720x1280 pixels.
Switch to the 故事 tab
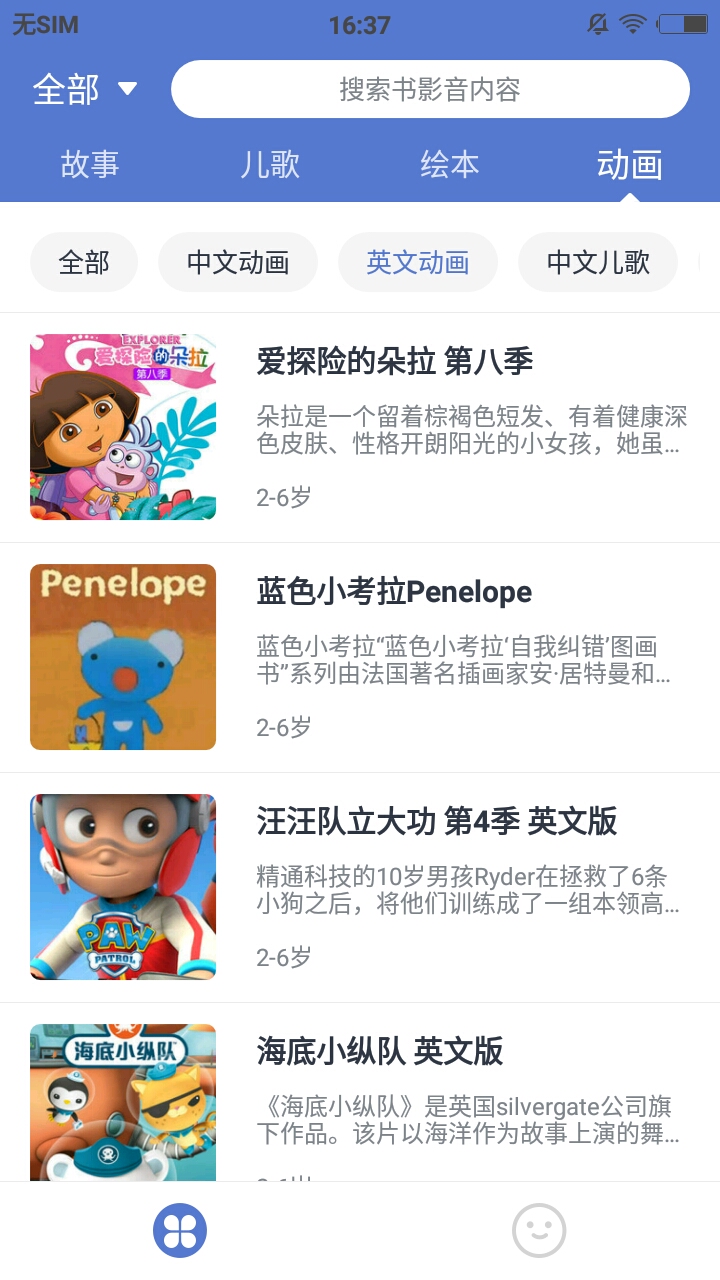(92, 164)
